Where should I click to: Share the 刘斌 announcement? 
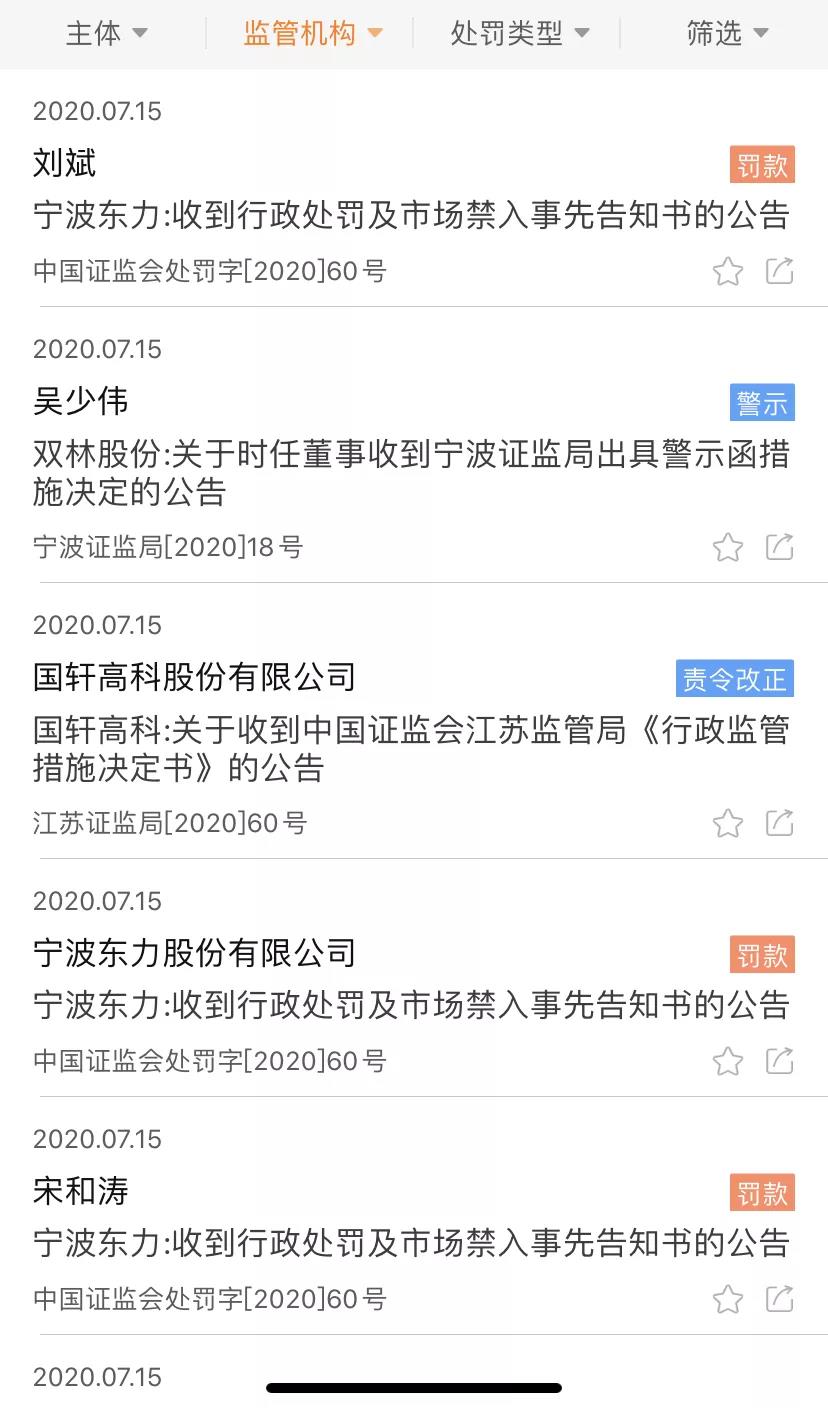[780, 271]
